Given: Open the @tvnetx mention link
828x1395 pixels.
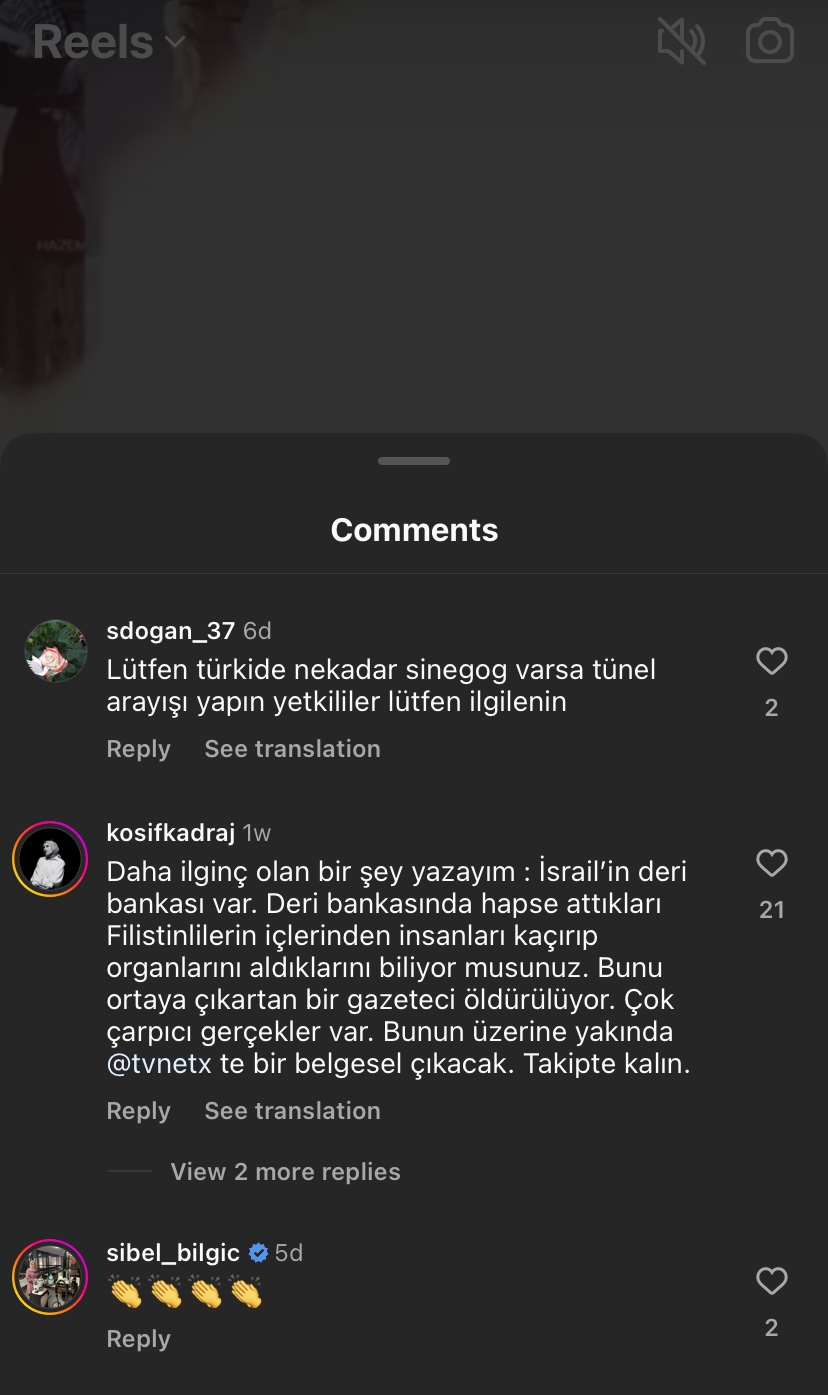Looking at the screenshot, I should [x=159, y=1064].
